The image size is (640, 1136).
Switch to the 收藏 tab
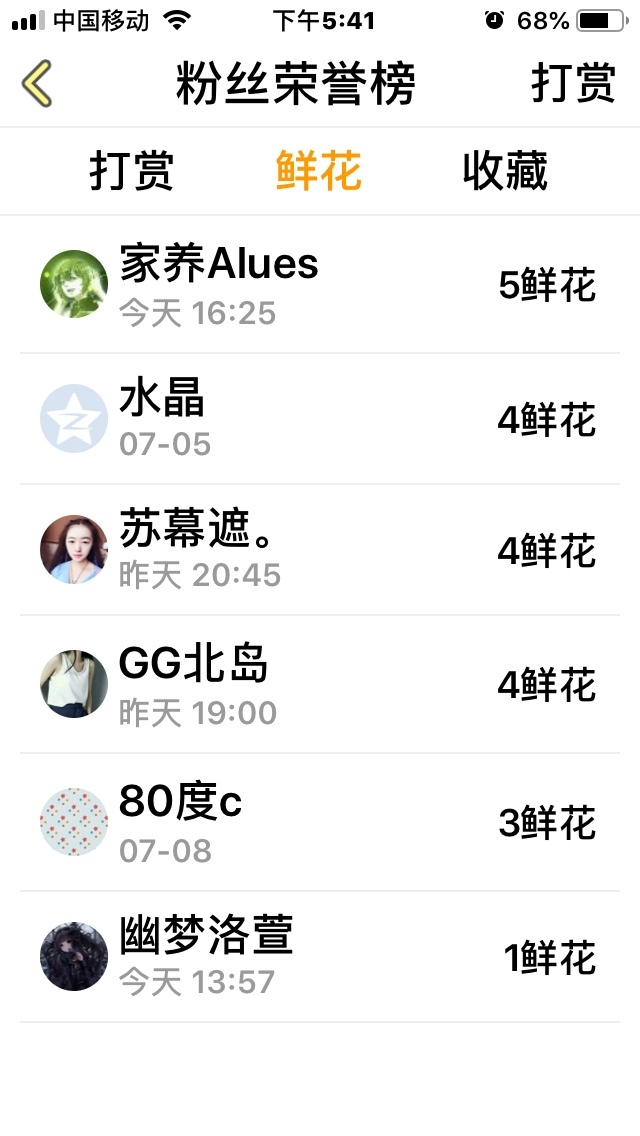point(505,172)
